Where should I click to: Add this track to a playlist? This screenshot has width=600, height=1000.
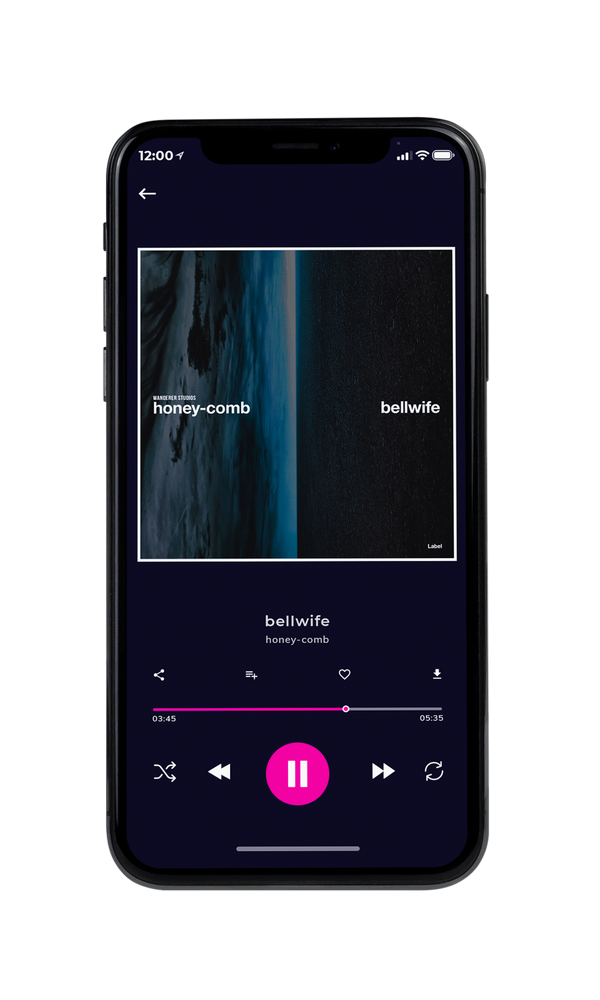pyautogui.click(x=251, y=675)
